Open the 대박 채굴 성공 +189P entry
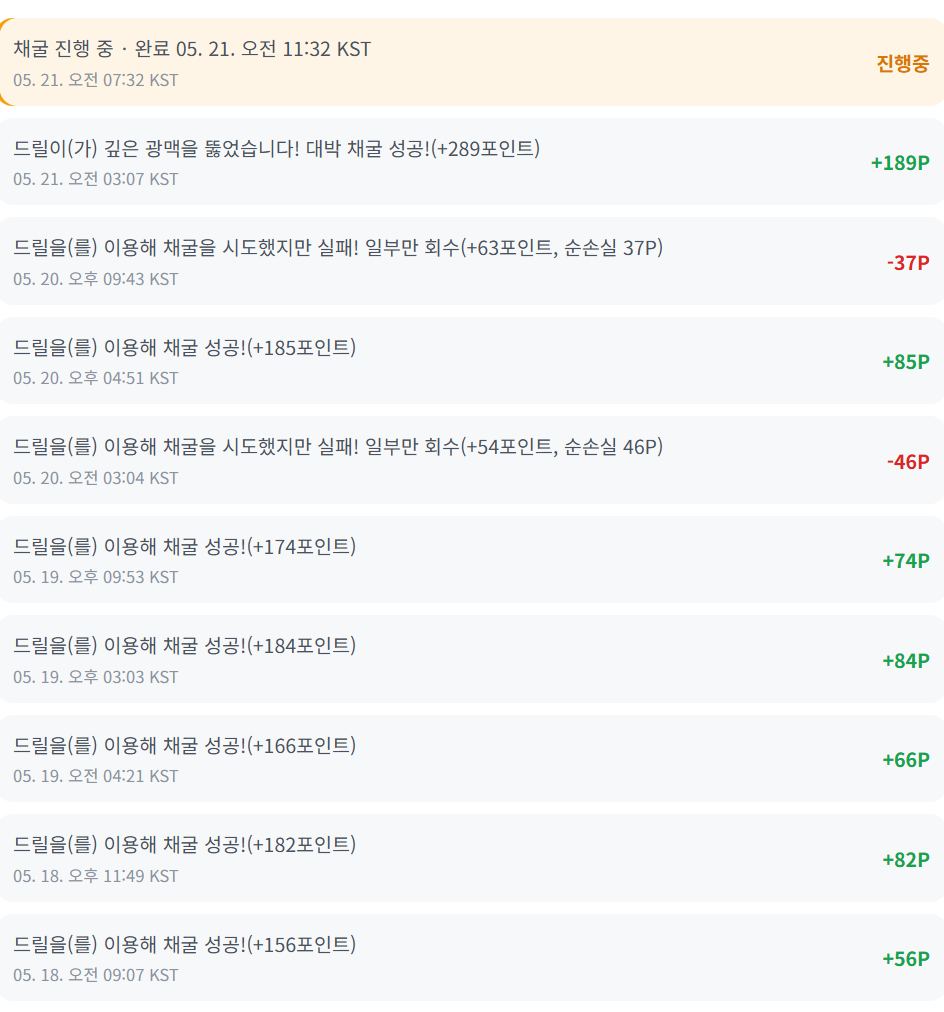 [472, 161]
